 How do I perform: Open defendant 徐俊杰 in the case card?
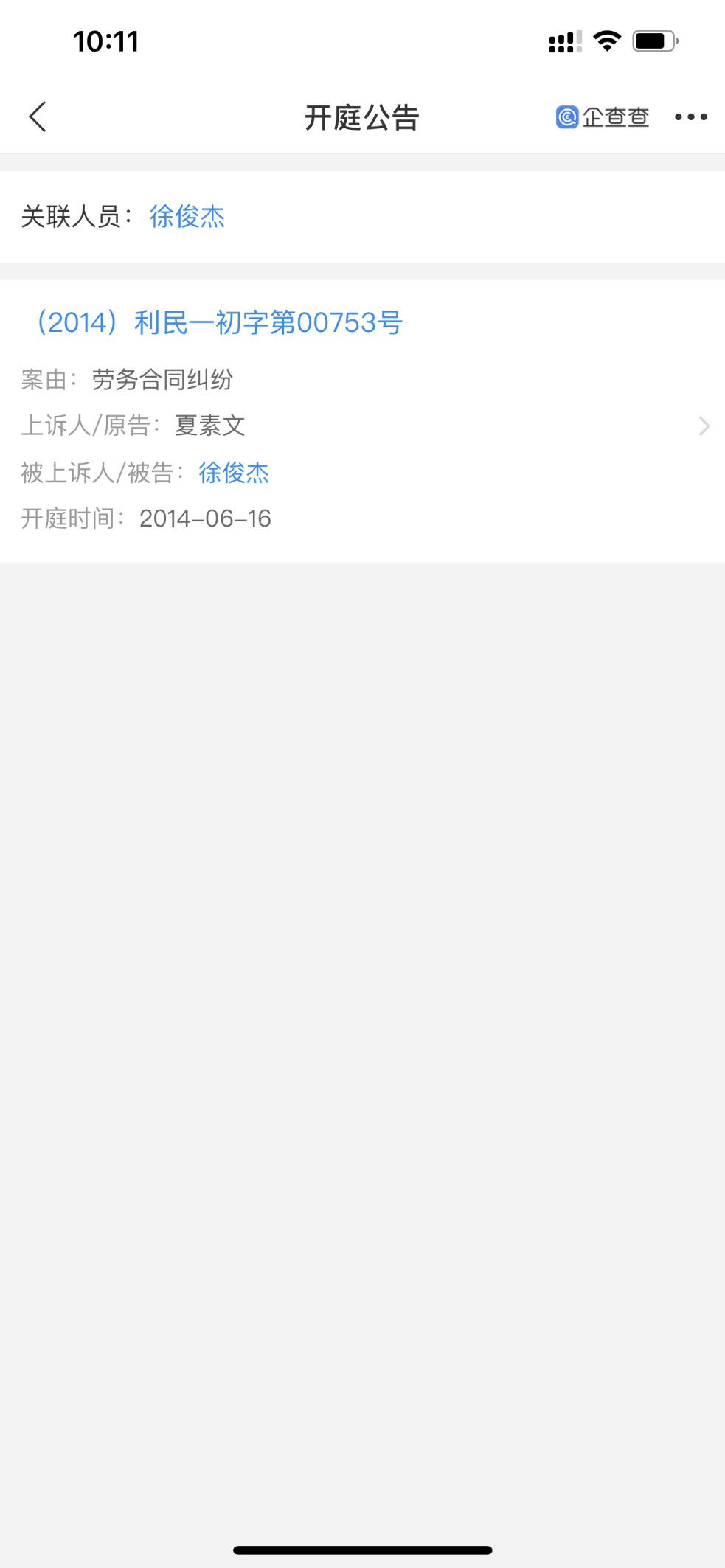click(234, 473)
